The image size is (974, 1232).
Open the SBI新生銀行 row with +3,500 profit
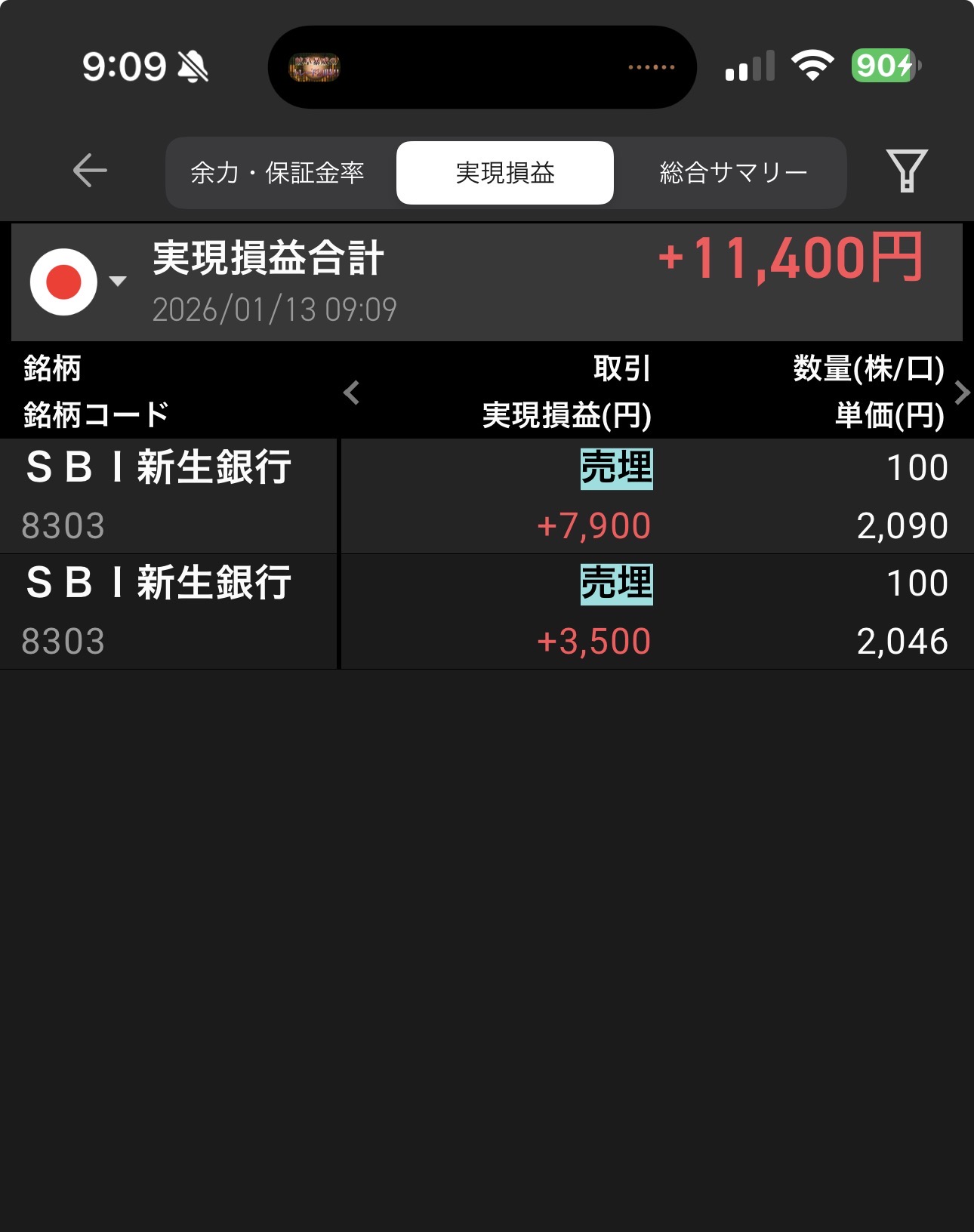pyautogui.click(x=486, y=612)
